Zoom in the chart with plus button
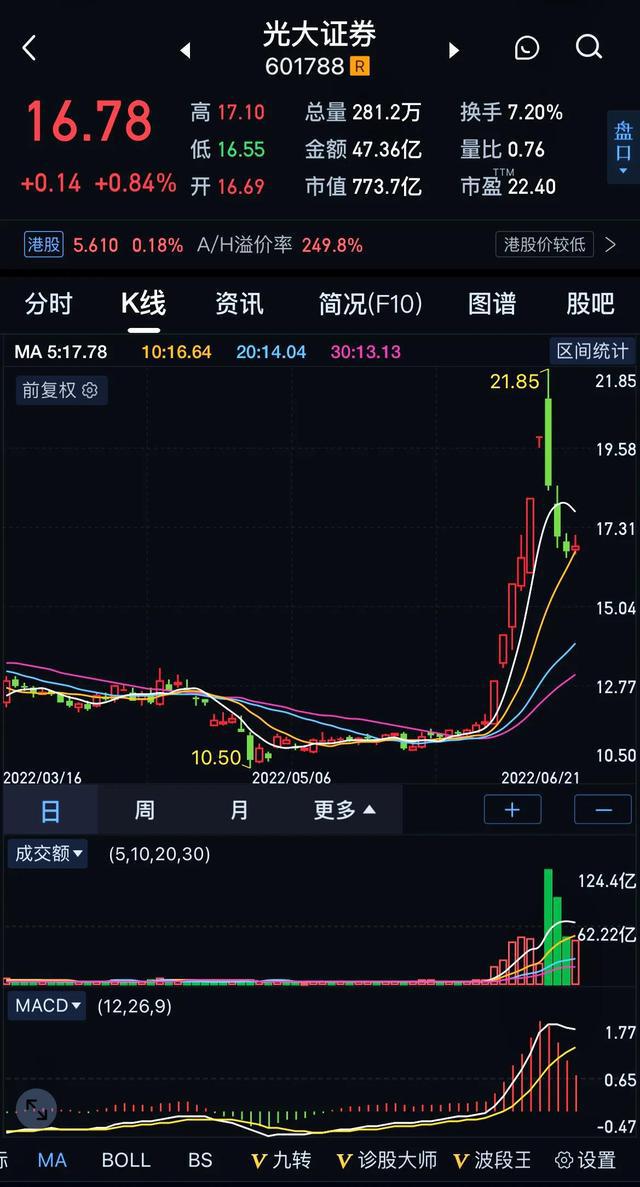The image size is (640, 1187). pyautogui.click(x=513, y=810)
